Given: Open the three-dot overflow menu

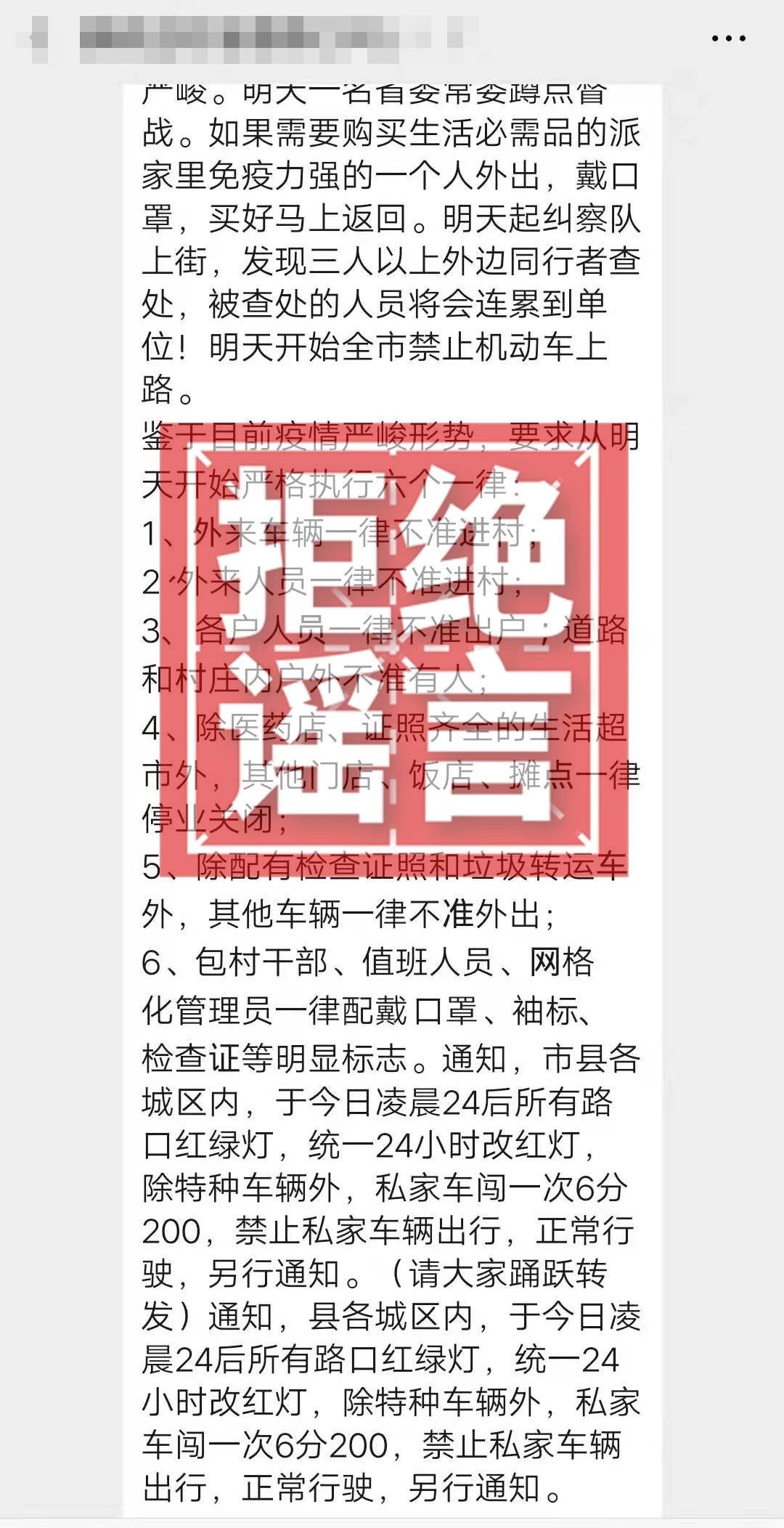Looking at the screenshot, I should [x=728, y=38].
